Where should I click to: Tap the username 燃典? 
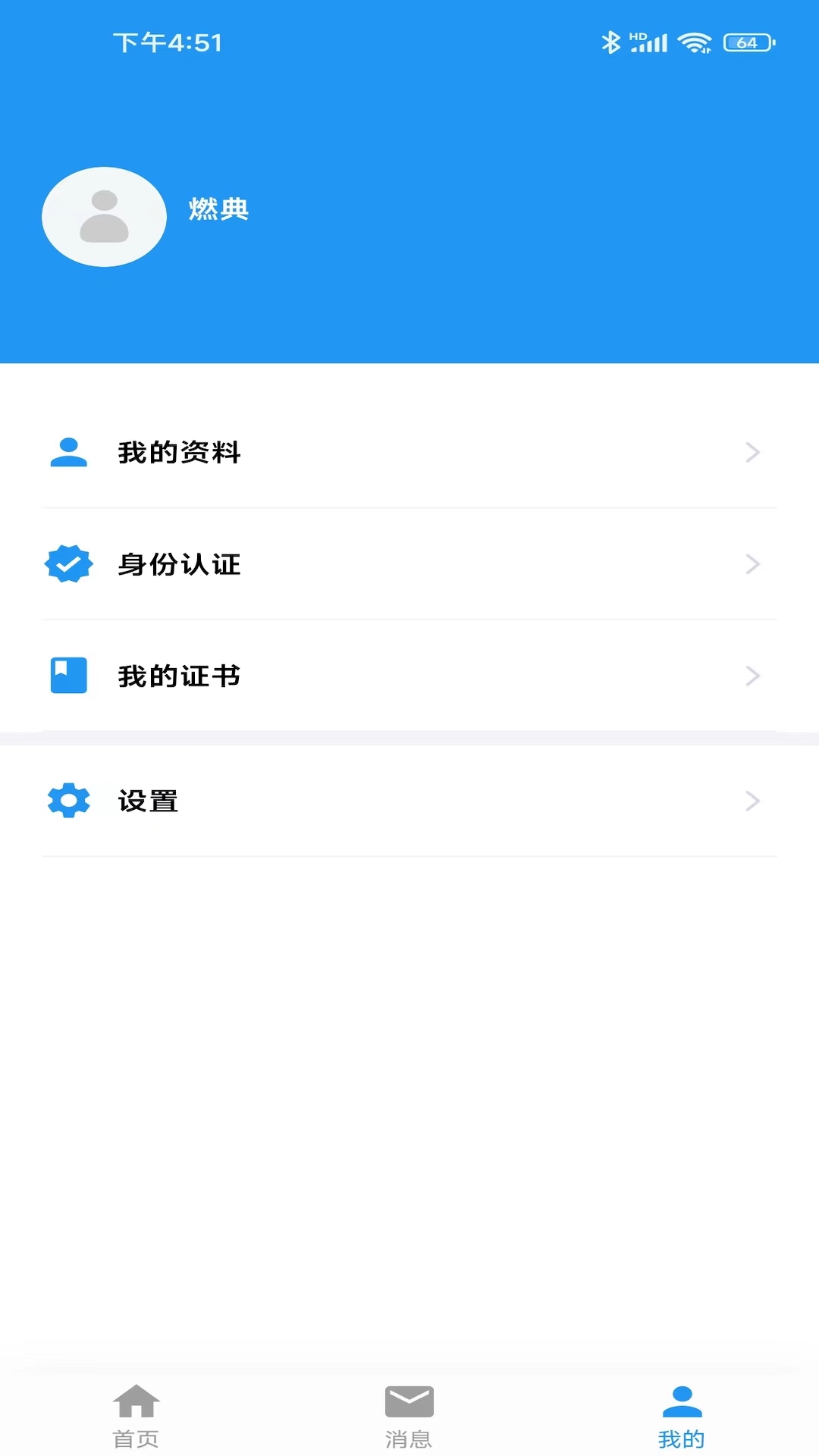[x=217, y=210]
